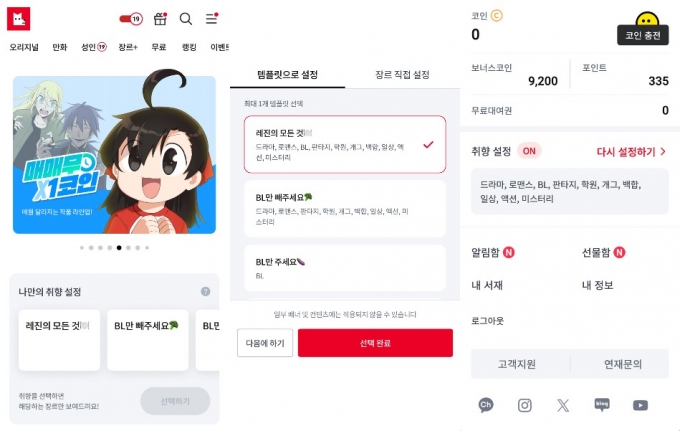
Task: Open the 매매무 X1코인 banner
Action: pyautogui.click(x=114, y=153)
